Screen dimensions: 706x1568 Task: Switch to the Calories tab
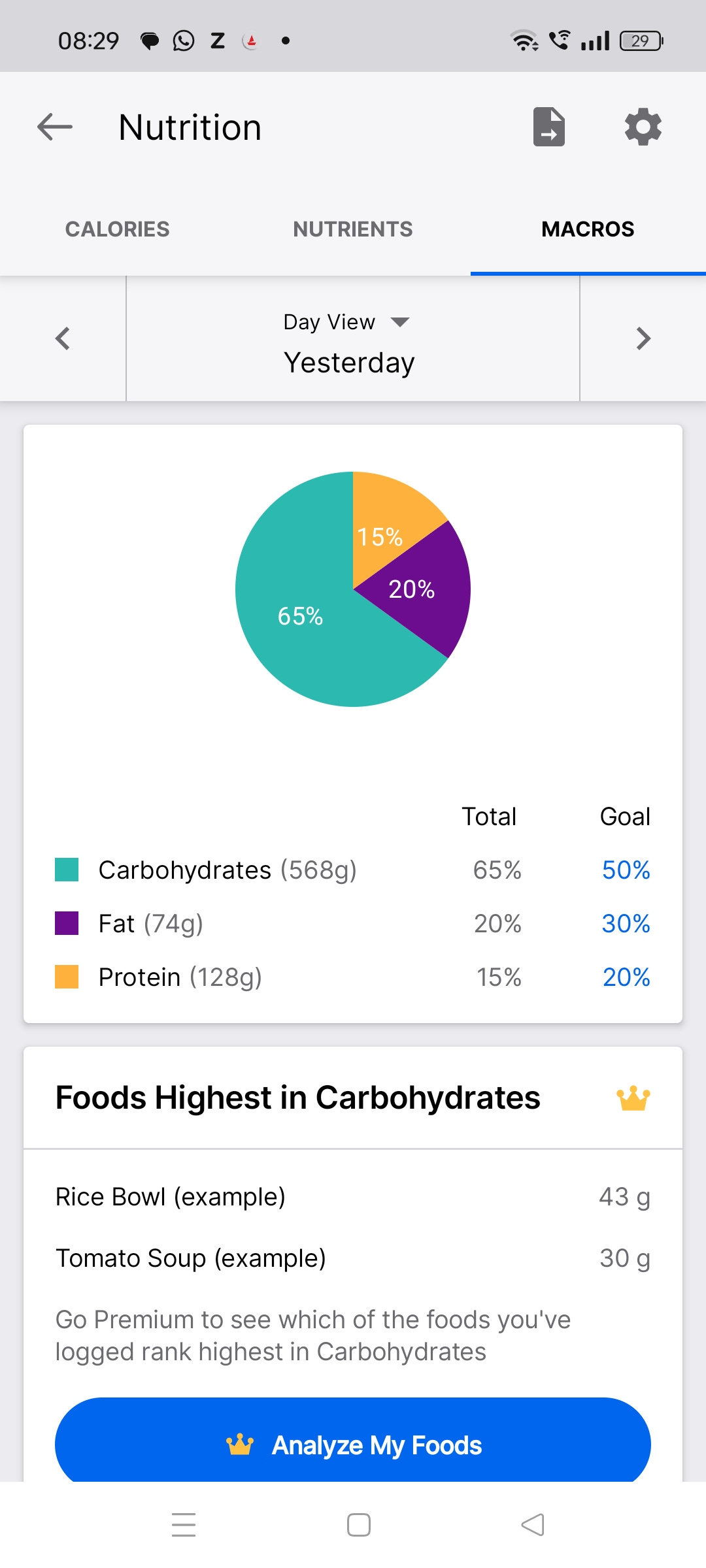[118, 229]
